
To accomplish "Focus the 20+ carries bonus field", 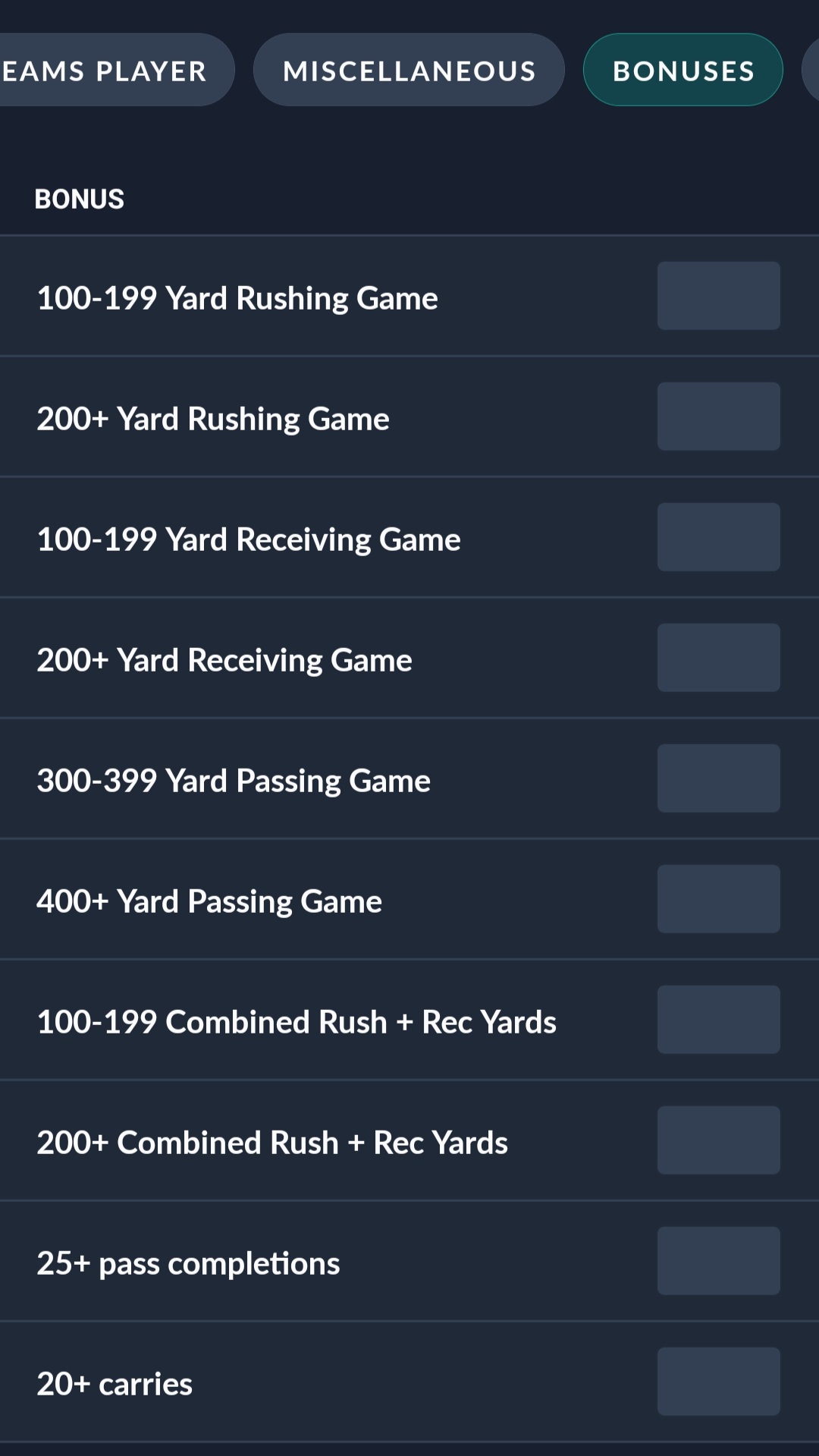I will [718, 1382].
